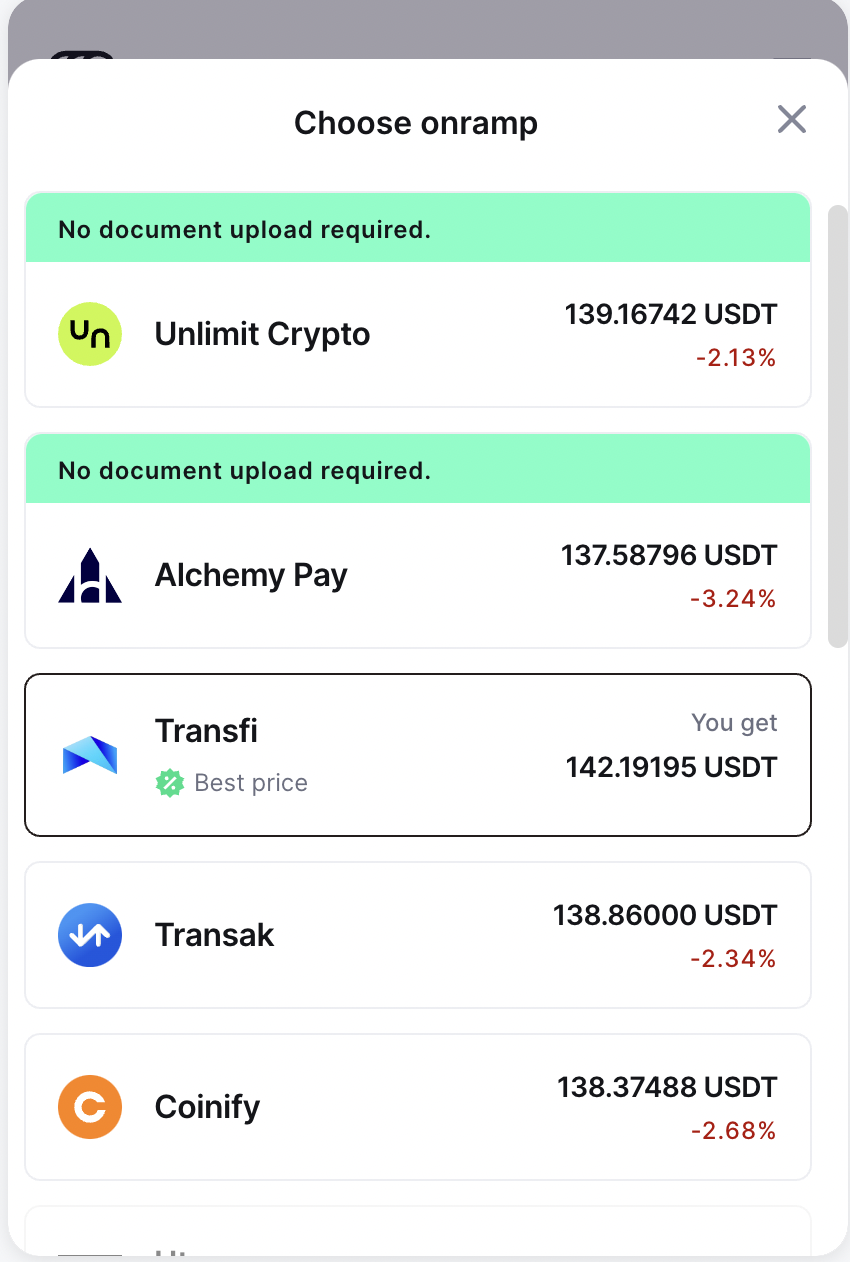Click the Alchemy Pay rocket logo
Image resolution: width=850 pixels, height=1262 pixels.
click(90, 575)
